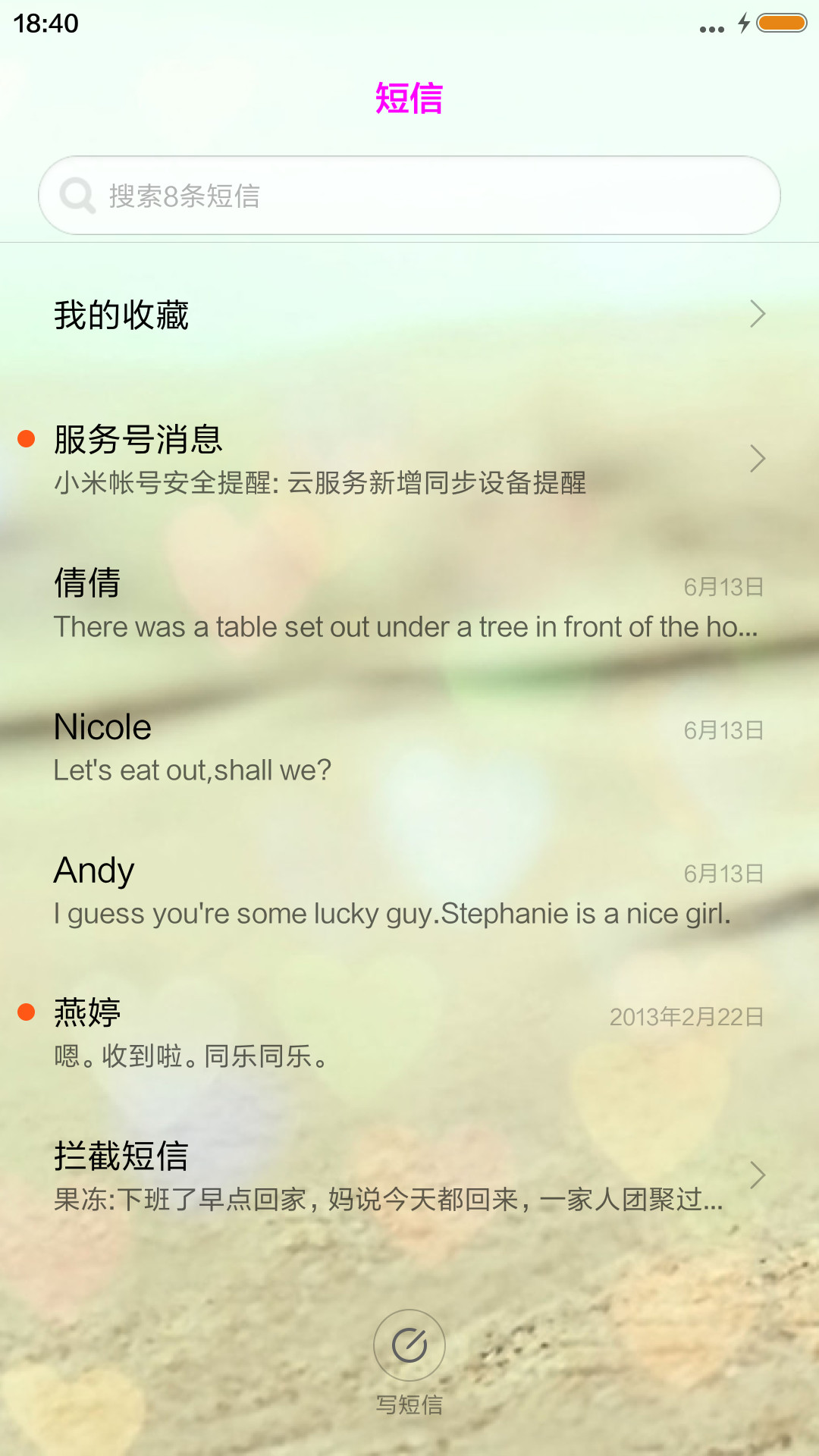Open 我的收藏 favorites
Screen dimensions: 819x1456
409,315
